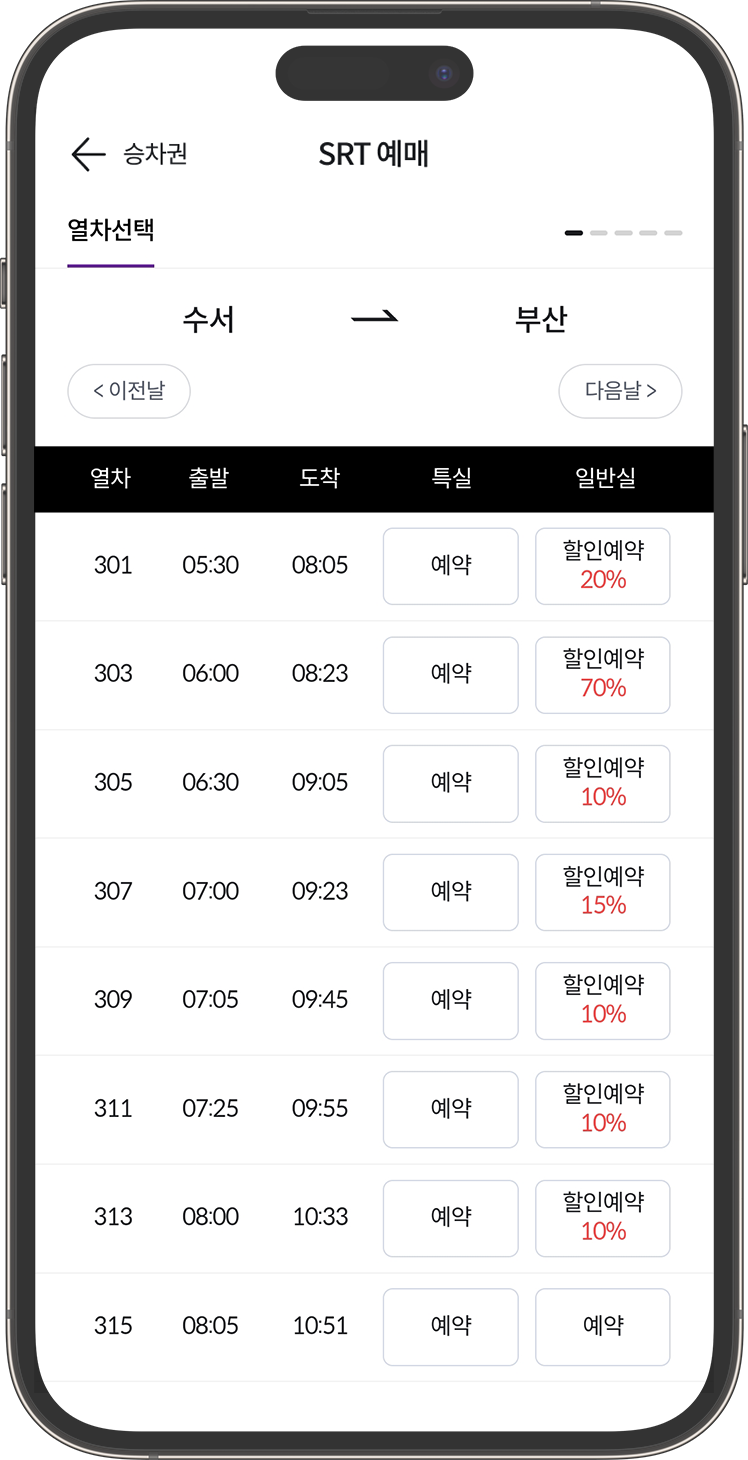Go back with the arrow icon
Image resolution: width=748 pixels, height=1460 pixels.
pos(89,155)
